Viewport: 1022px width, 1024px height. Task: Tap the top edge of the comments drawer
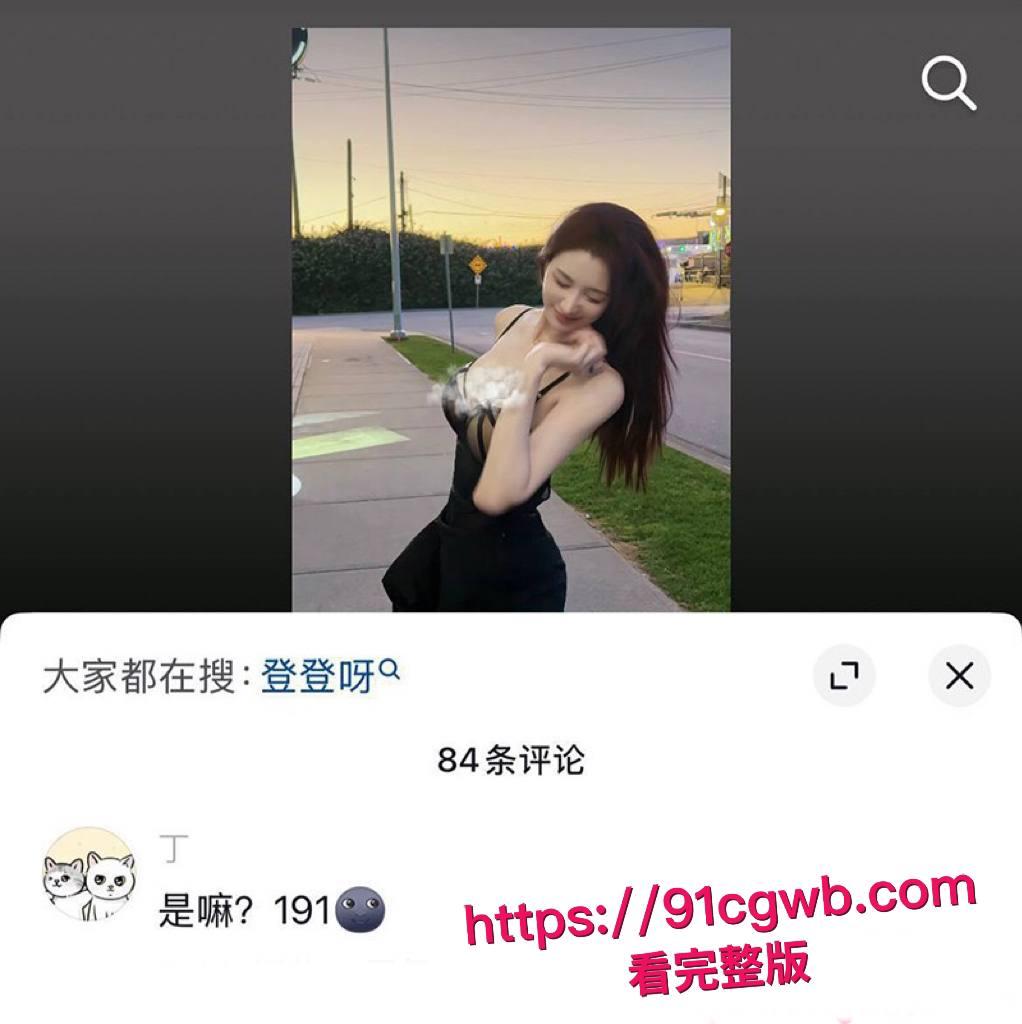coord(511,618)
